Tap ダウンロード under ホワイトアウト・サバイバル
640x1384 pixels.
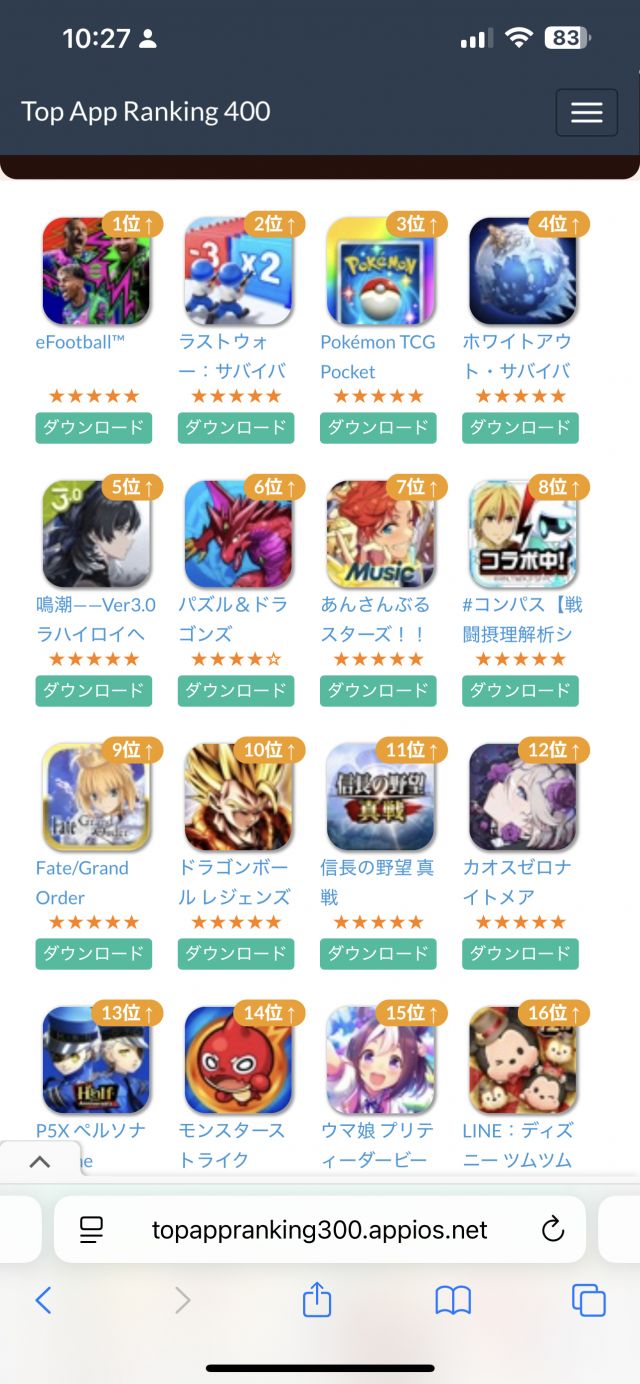(520, 428)
